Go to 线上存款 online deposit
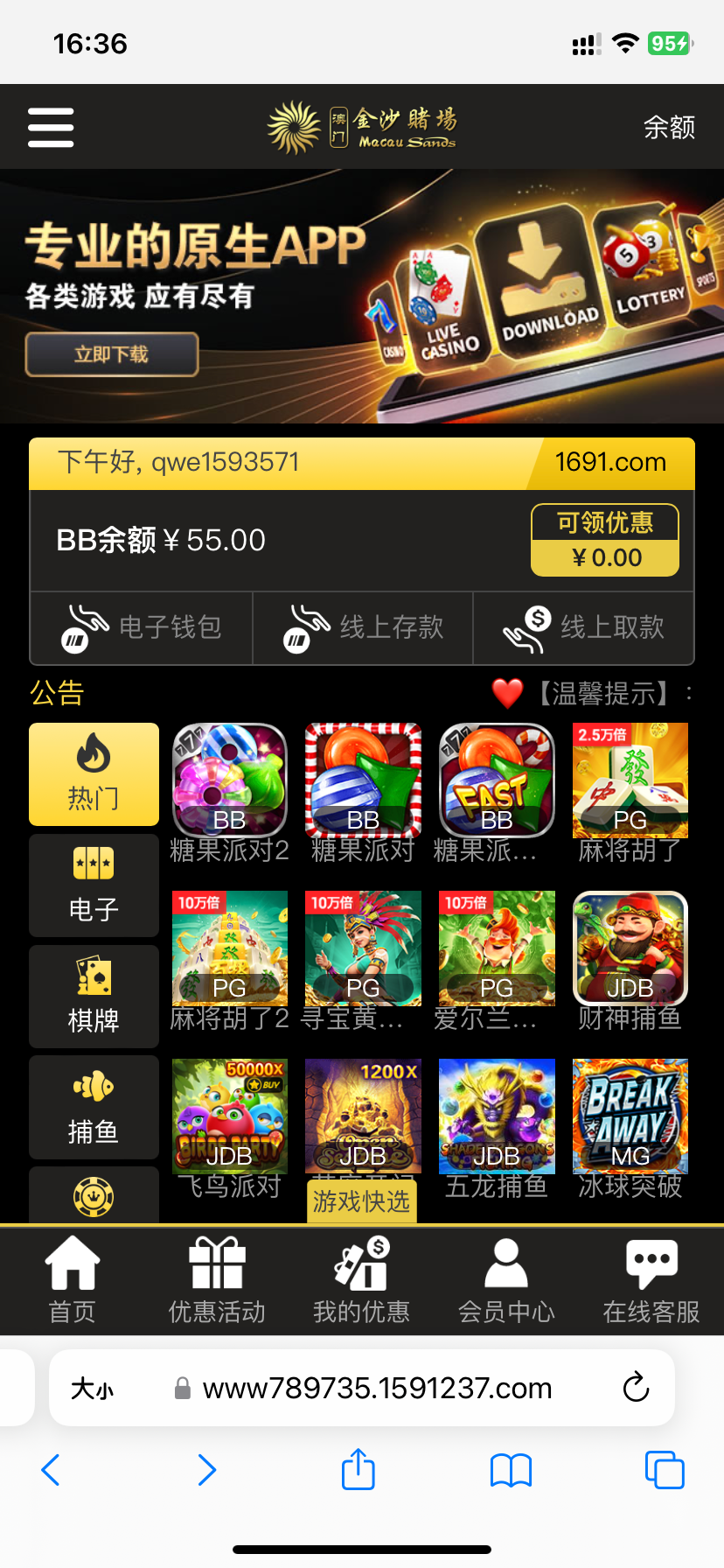The height and width of the screenshot is (1568, 724). (363, 628)
